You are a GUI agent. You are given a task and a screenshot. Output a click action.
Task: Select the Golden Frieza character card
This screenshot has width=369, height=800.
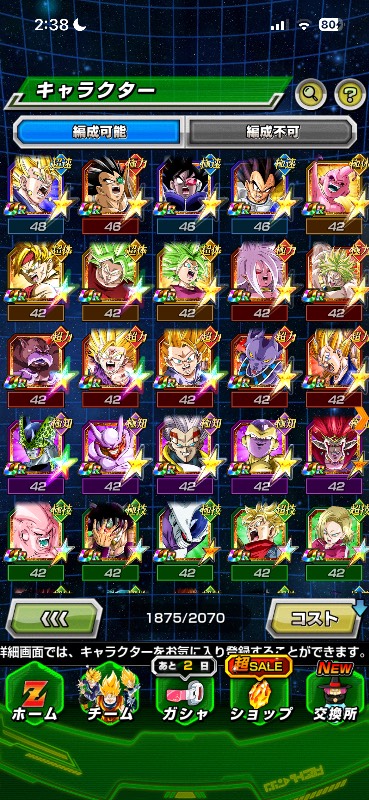[x=260, y=453]
